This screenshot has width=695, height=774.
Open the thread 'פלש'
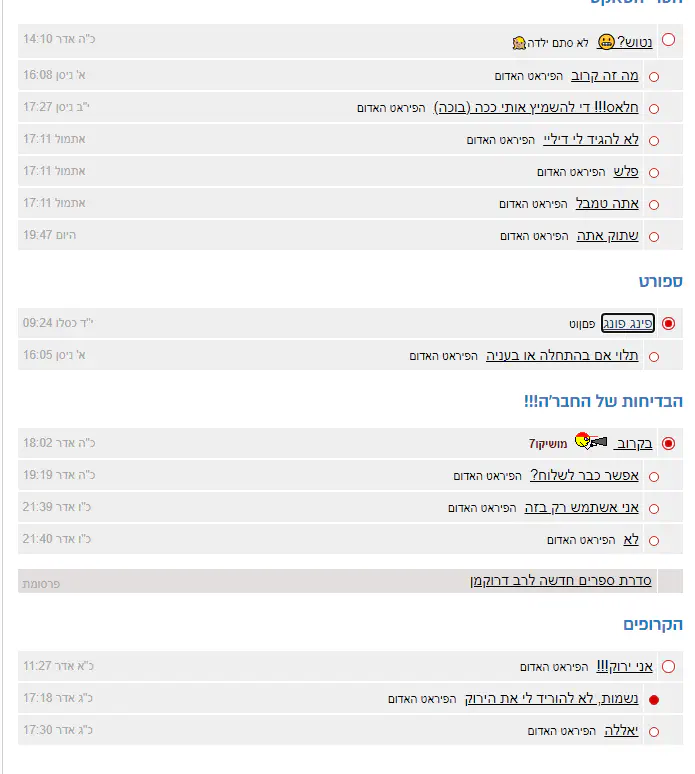[x=626, y=172]
